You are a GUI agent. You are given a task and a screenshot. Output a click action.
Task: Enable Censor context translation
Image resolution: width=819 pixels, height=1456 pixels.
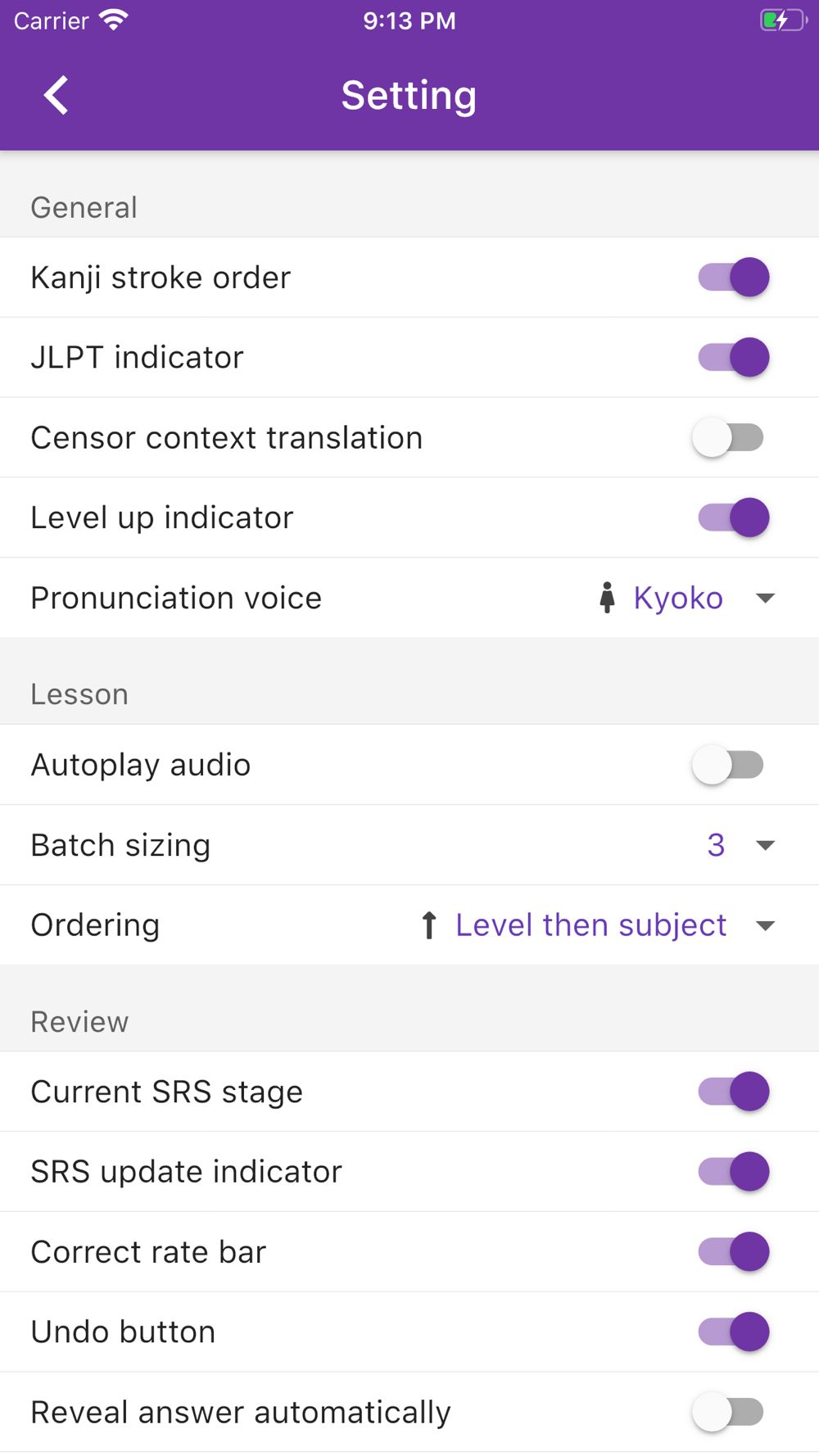click(728, 438)
